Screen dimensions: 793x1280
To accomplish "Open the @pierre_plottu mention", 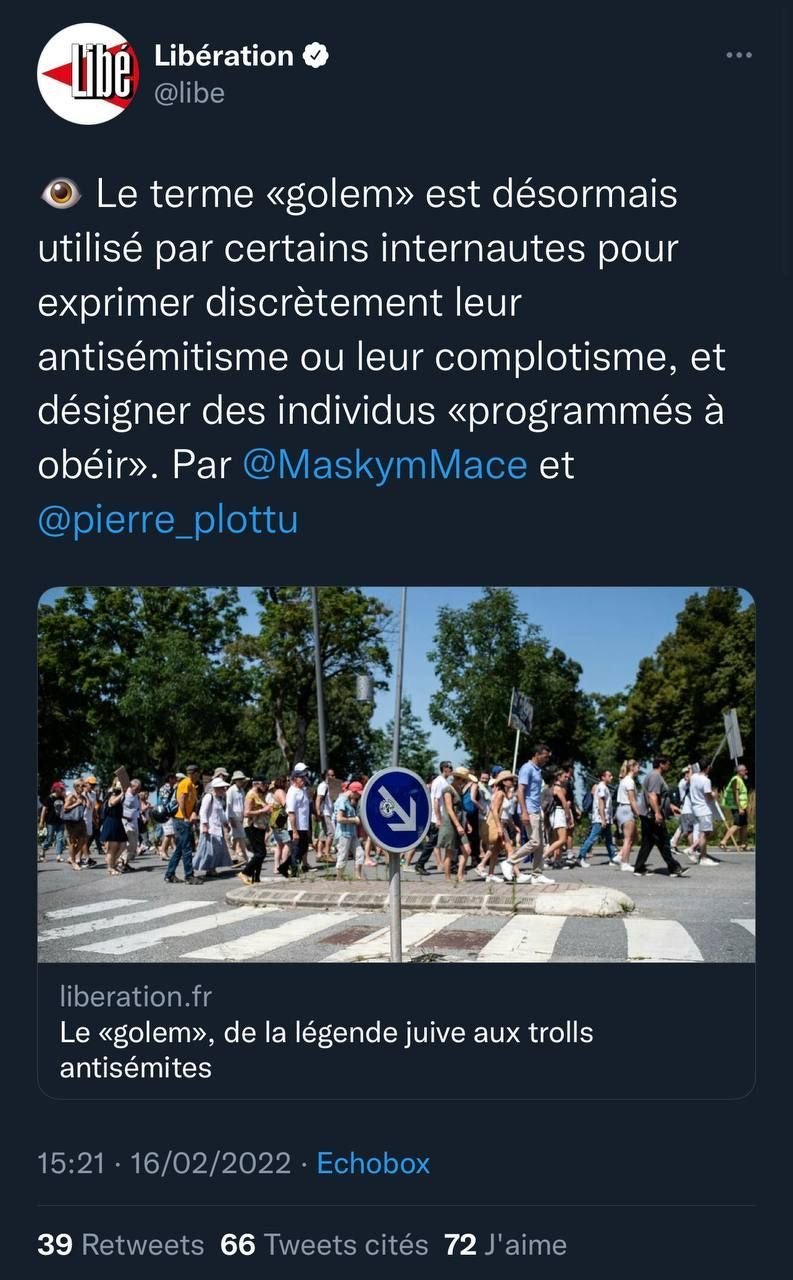I will [168, 520].
